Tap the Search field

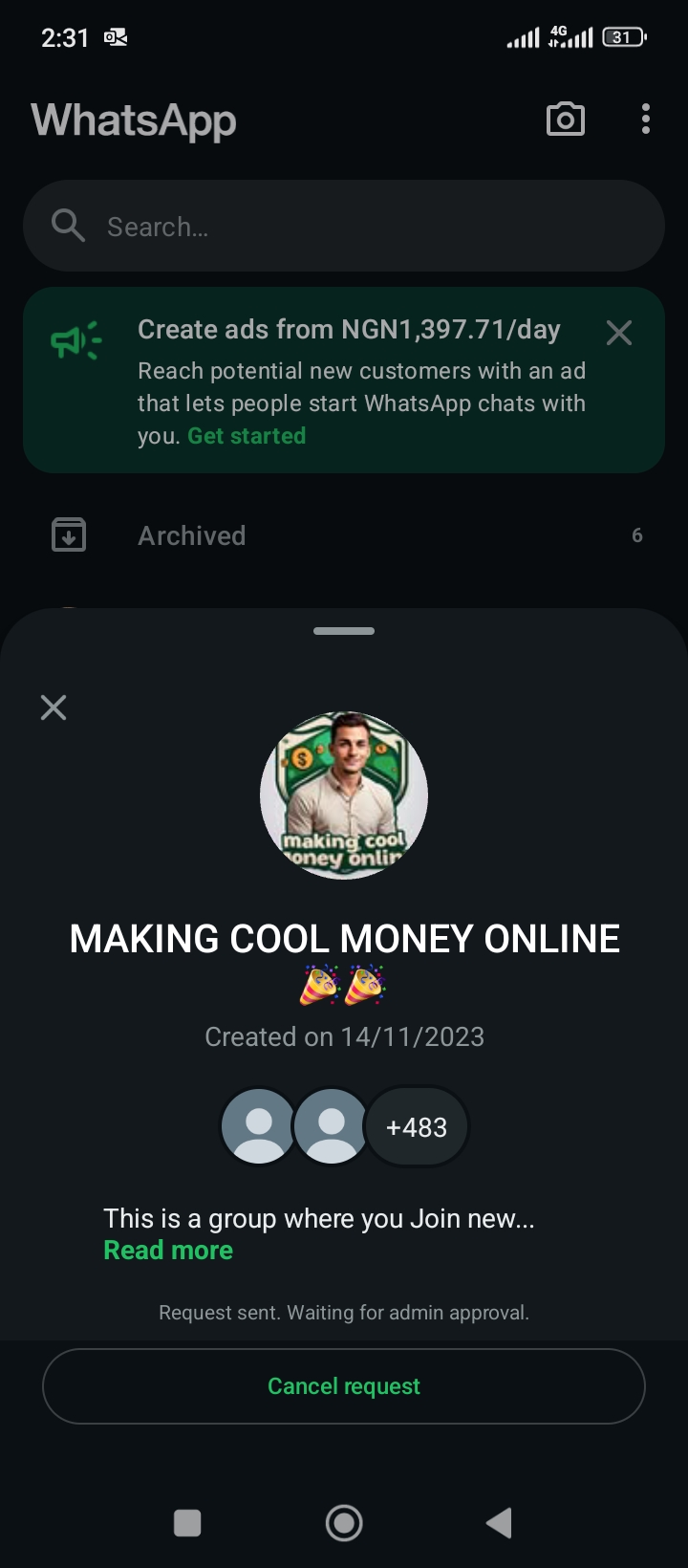pyautogui.click(x=344, y=227)
